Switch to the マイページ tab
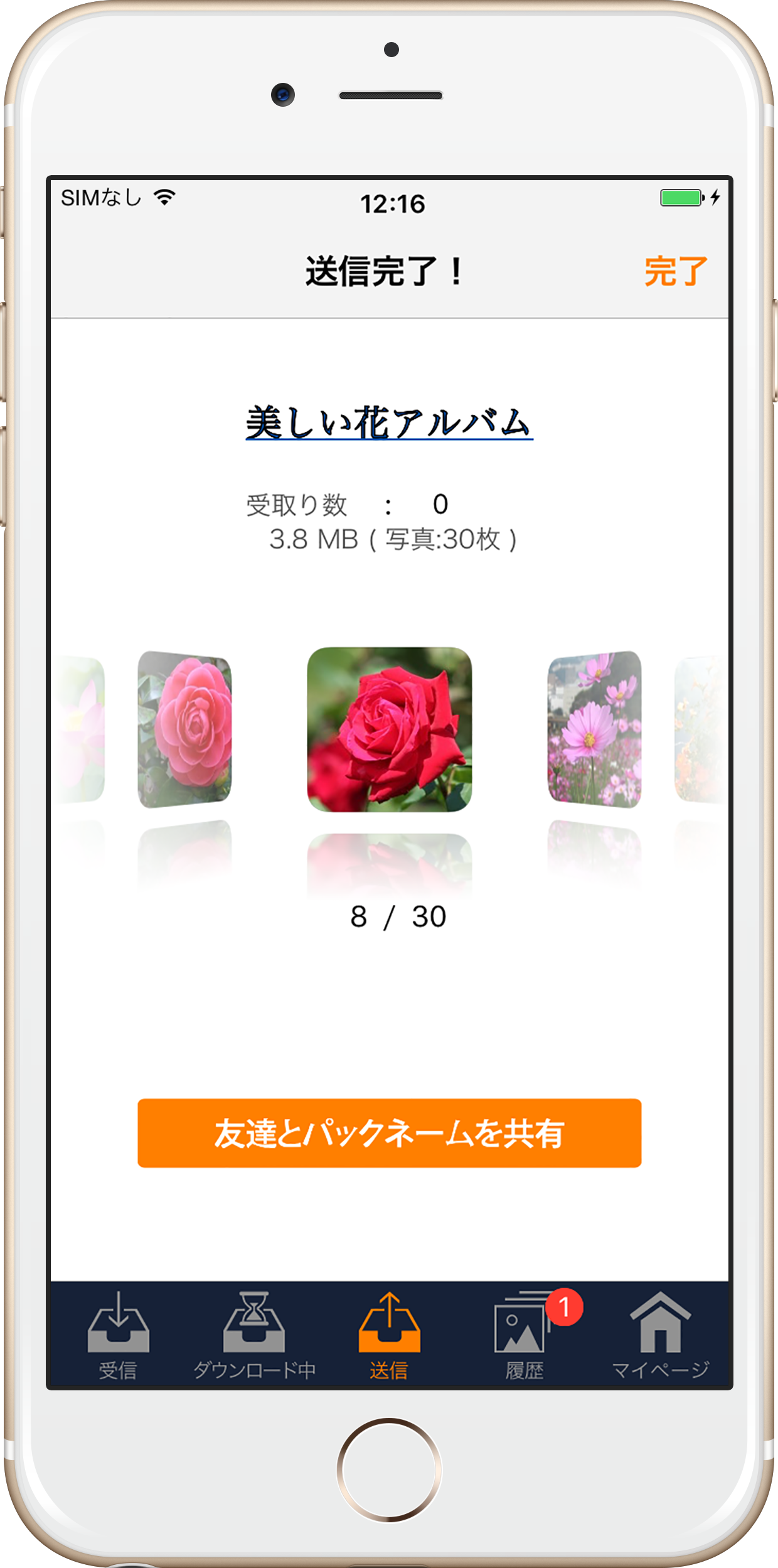This screenshot has width=778, height=1568. (660, 1335)
